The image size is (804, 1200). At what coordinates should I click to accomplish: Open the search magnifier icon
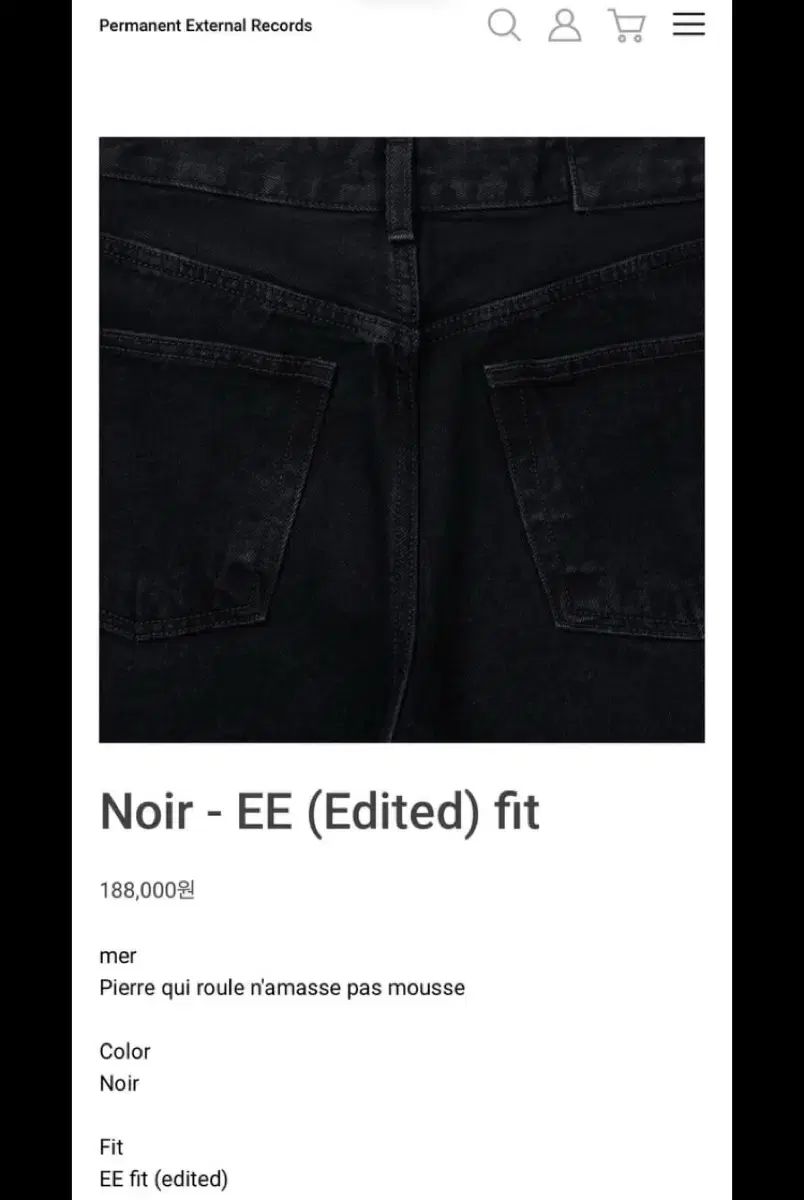coord(504,25)
